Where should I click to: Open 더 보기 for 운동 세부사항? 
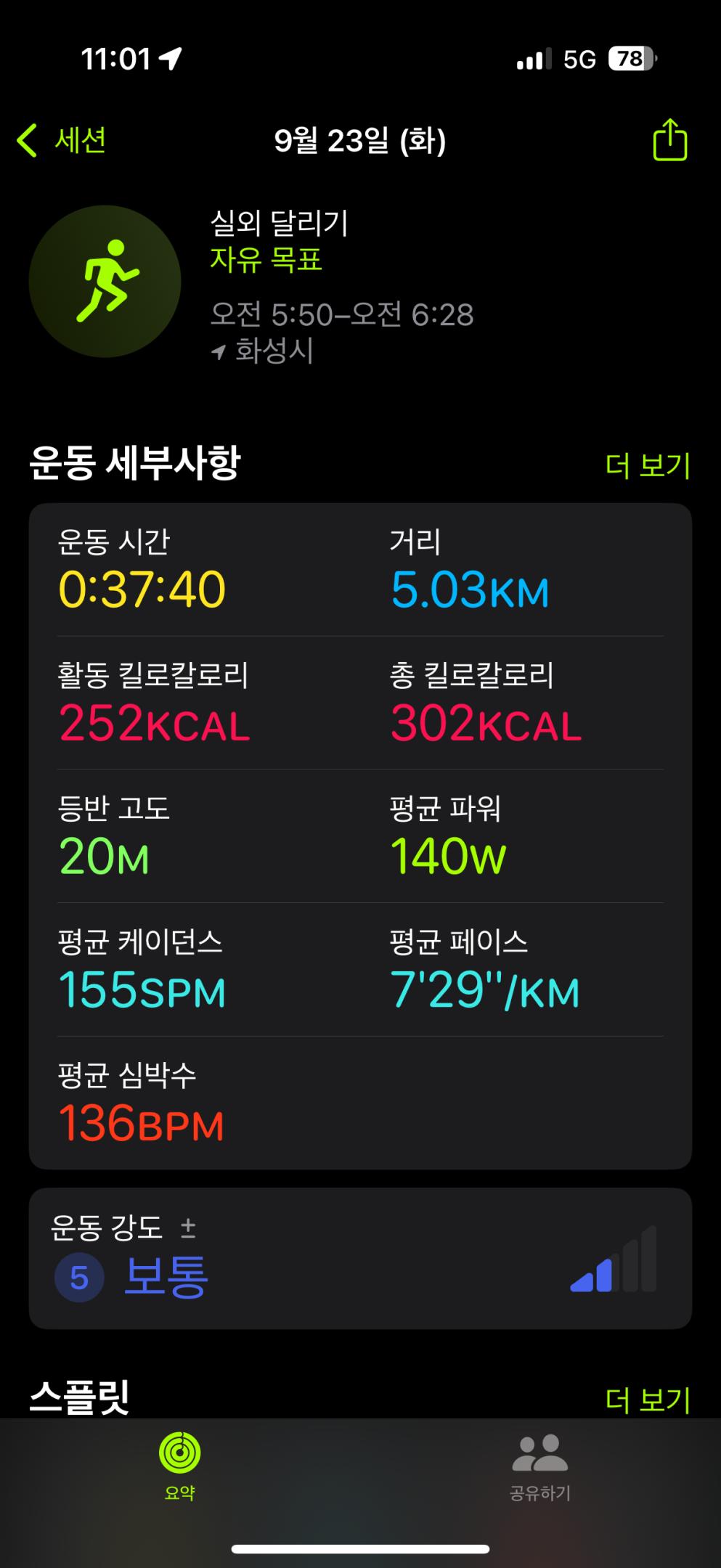[647, 466]
